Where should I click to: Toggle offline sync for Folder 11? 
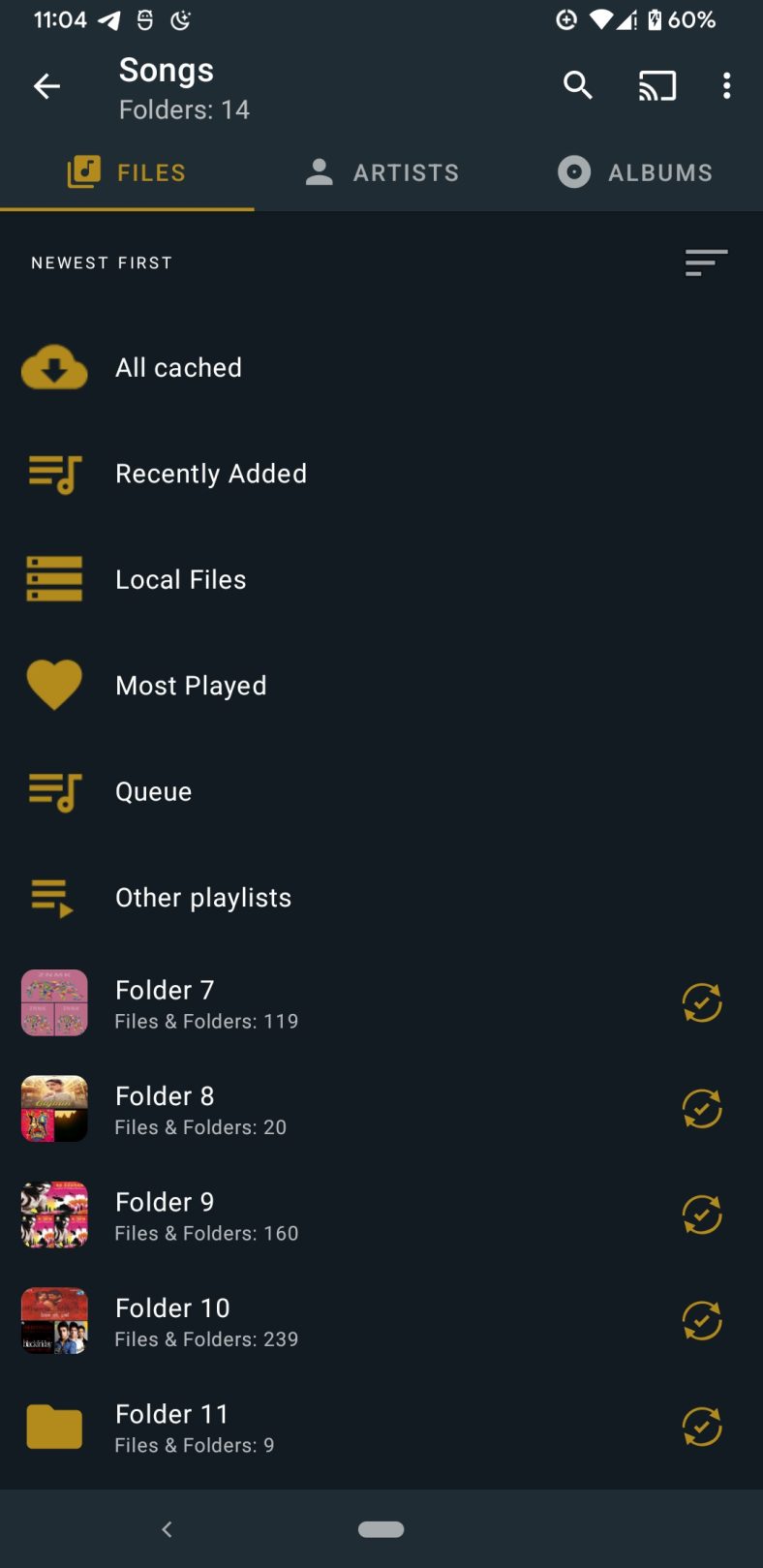tap(702, 1427)
